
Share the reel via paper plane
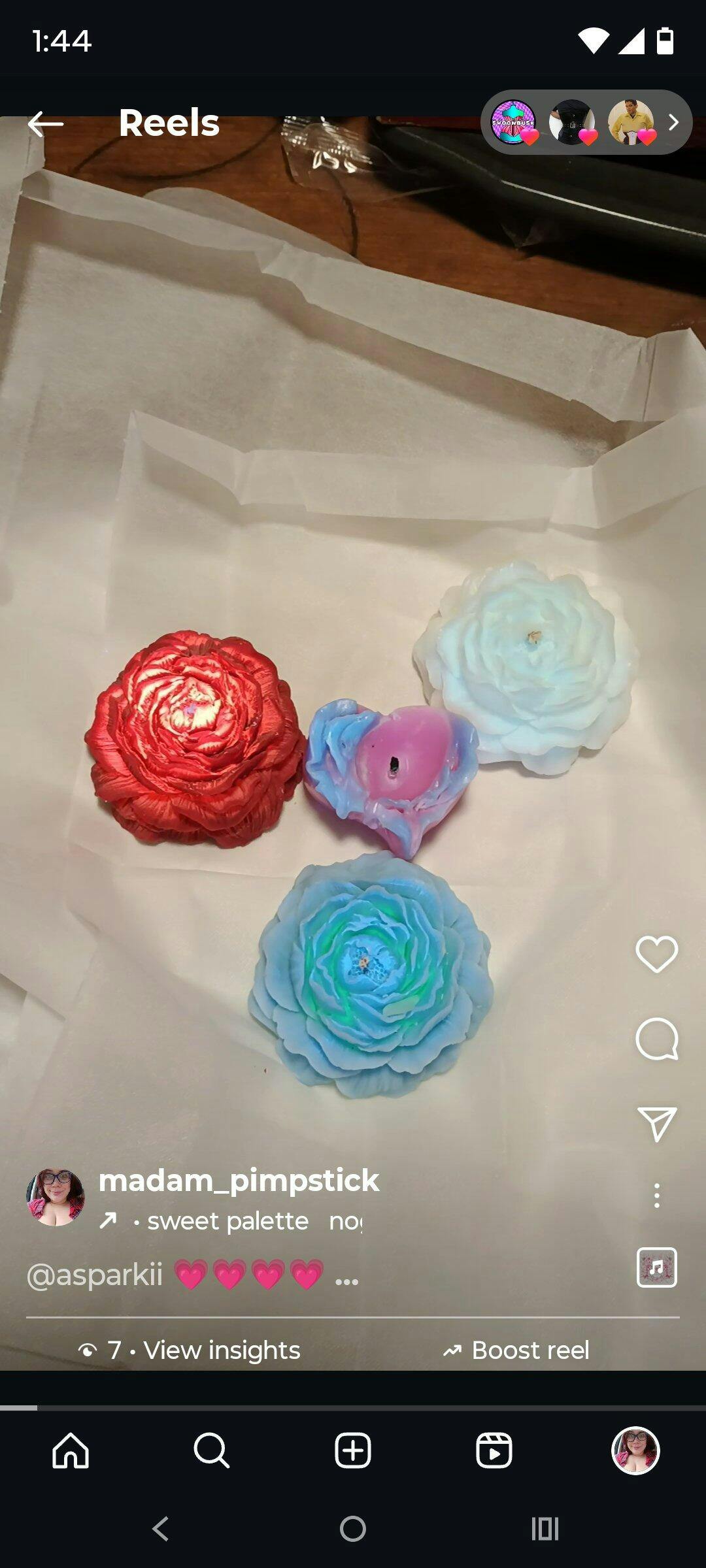pos(656,1124)
